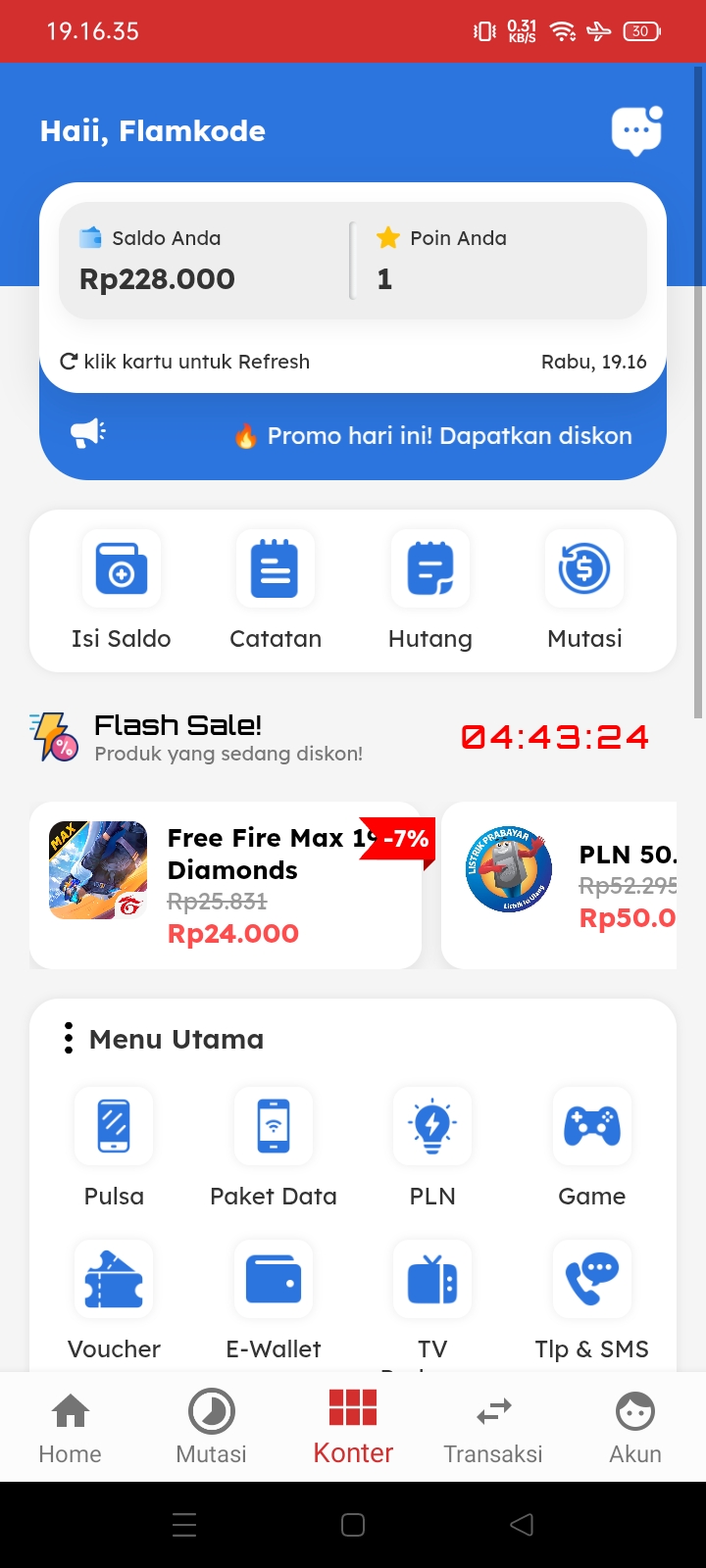Go to the Akun tab
Screen dimensions: 706x1568
[635, 1428]
